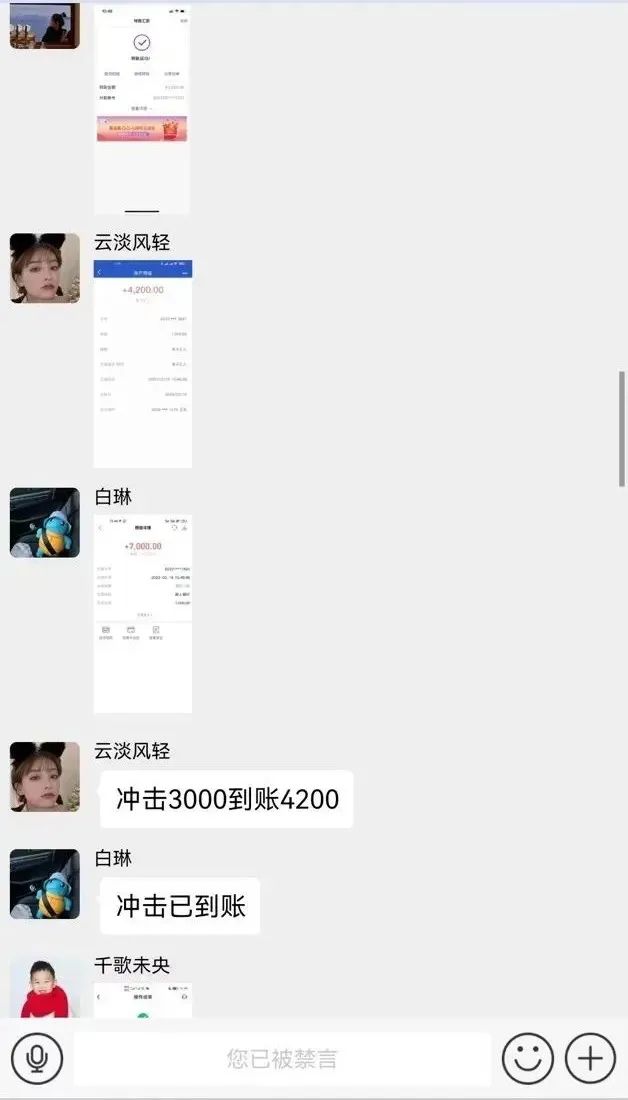Screen dimensions: 628x1100
Task: Open the plus attachments menu
Action: 591,1058
